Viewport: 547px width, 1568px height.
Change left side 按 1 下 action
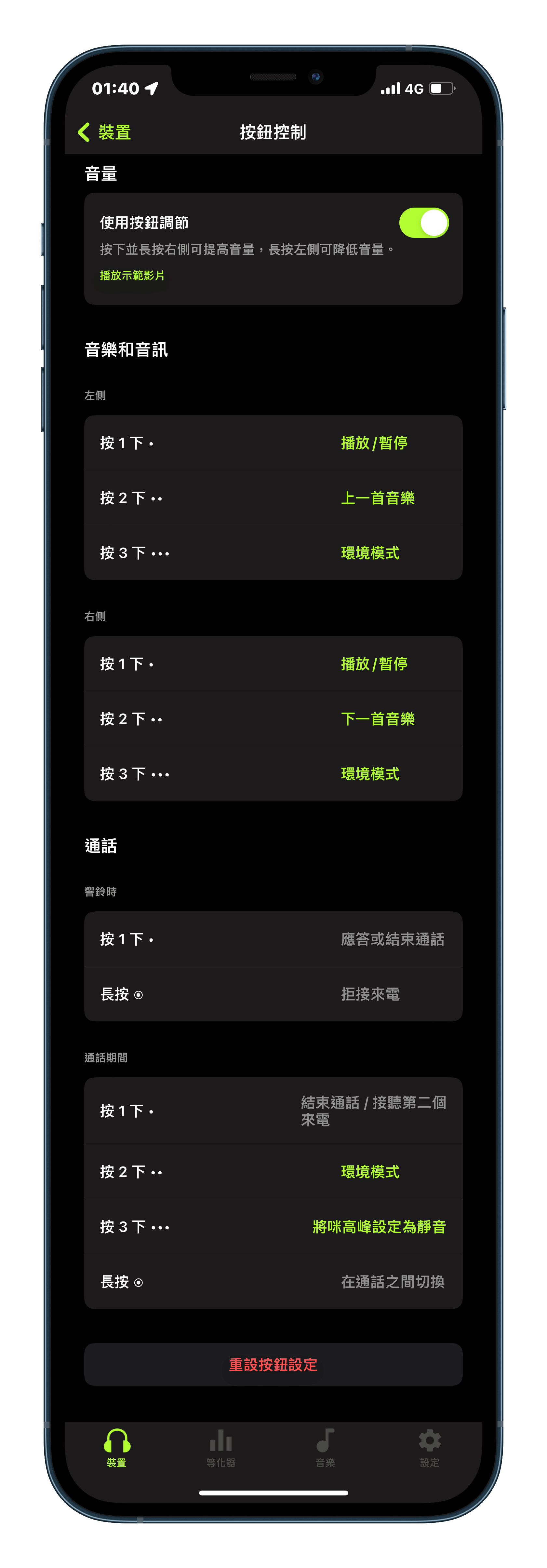[x=273, y=443]
